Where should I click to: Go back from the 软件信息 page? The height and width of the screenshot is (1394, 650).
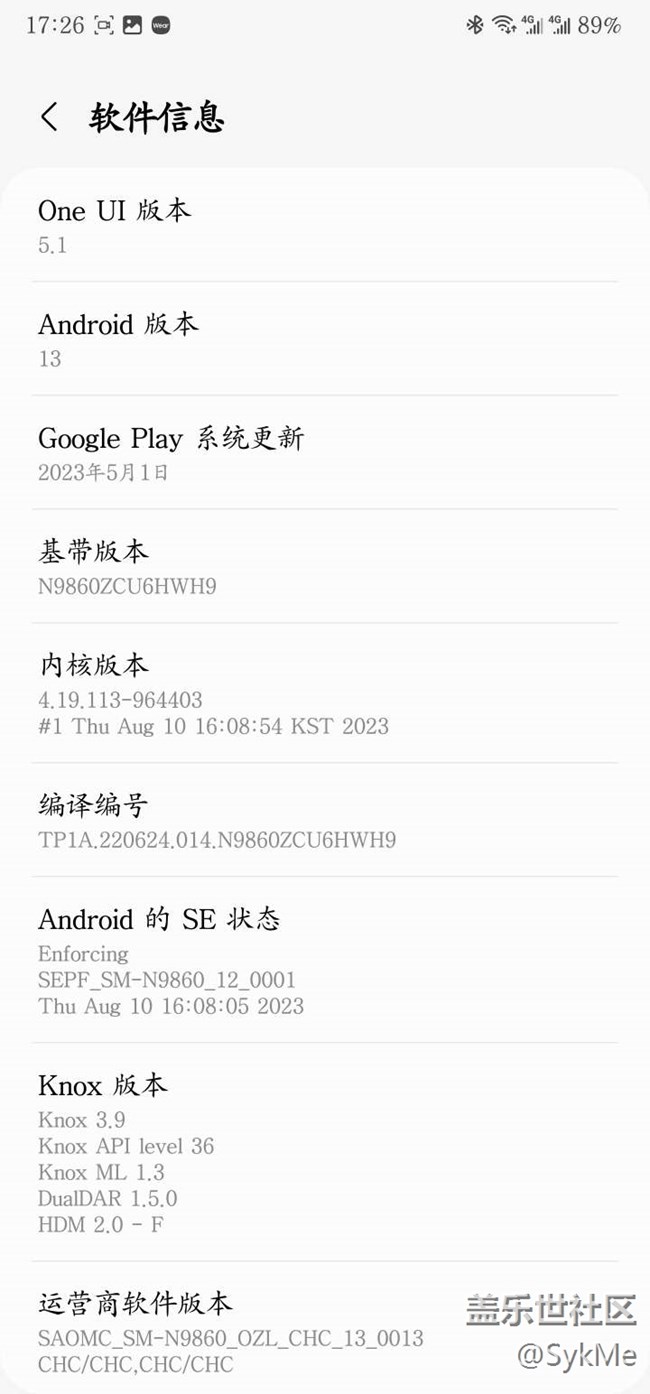(49, 117)
